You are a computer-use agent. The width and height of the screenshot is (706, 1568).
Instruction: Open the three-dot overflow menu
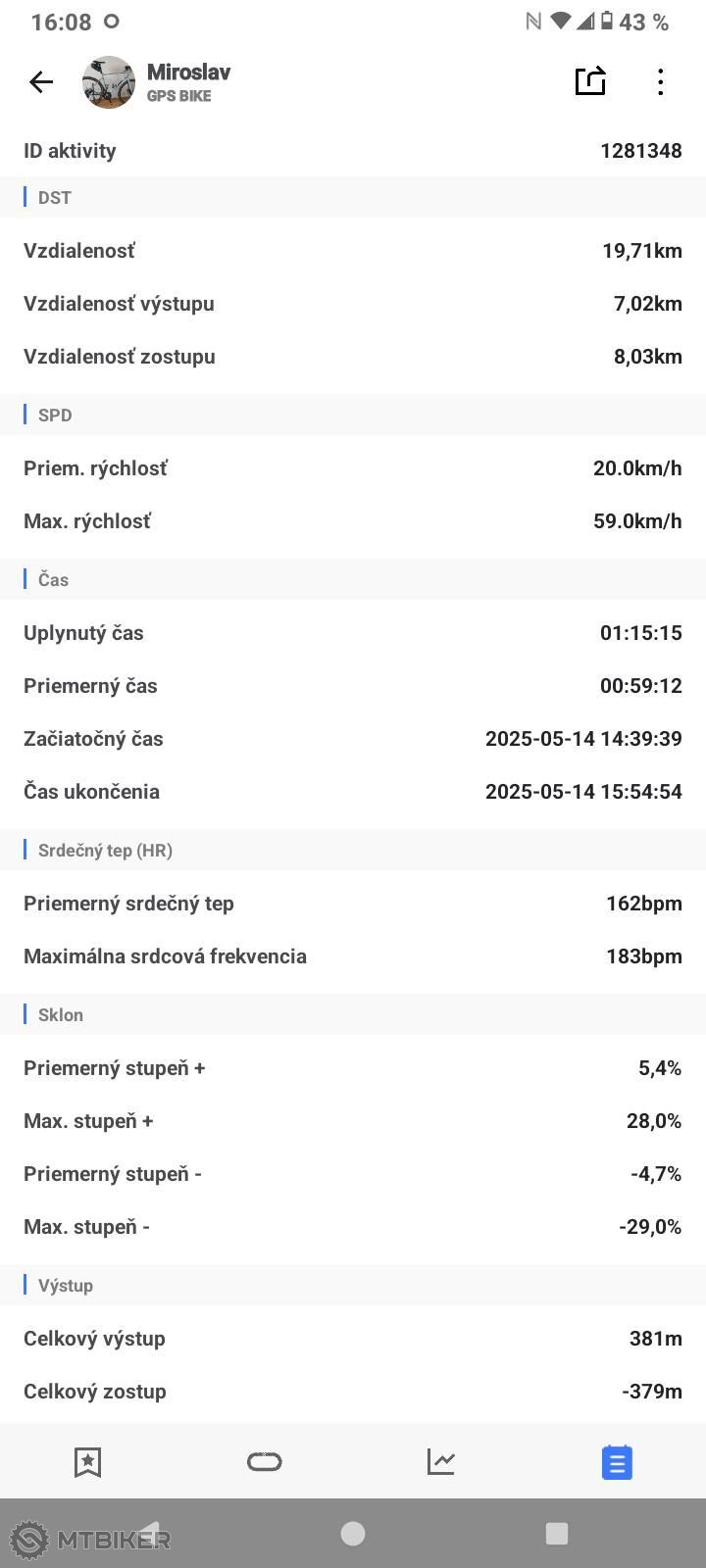661,82
